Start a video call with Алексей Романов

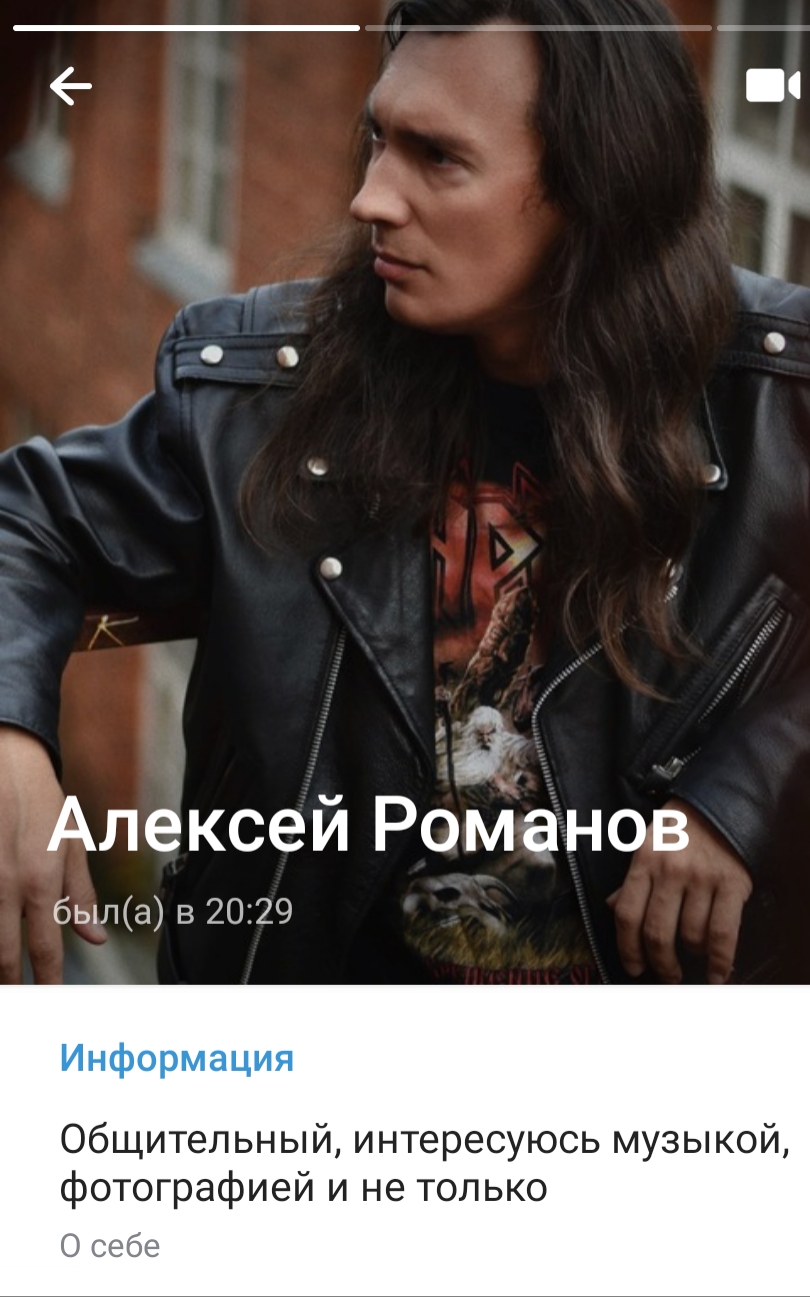point(772,86)
